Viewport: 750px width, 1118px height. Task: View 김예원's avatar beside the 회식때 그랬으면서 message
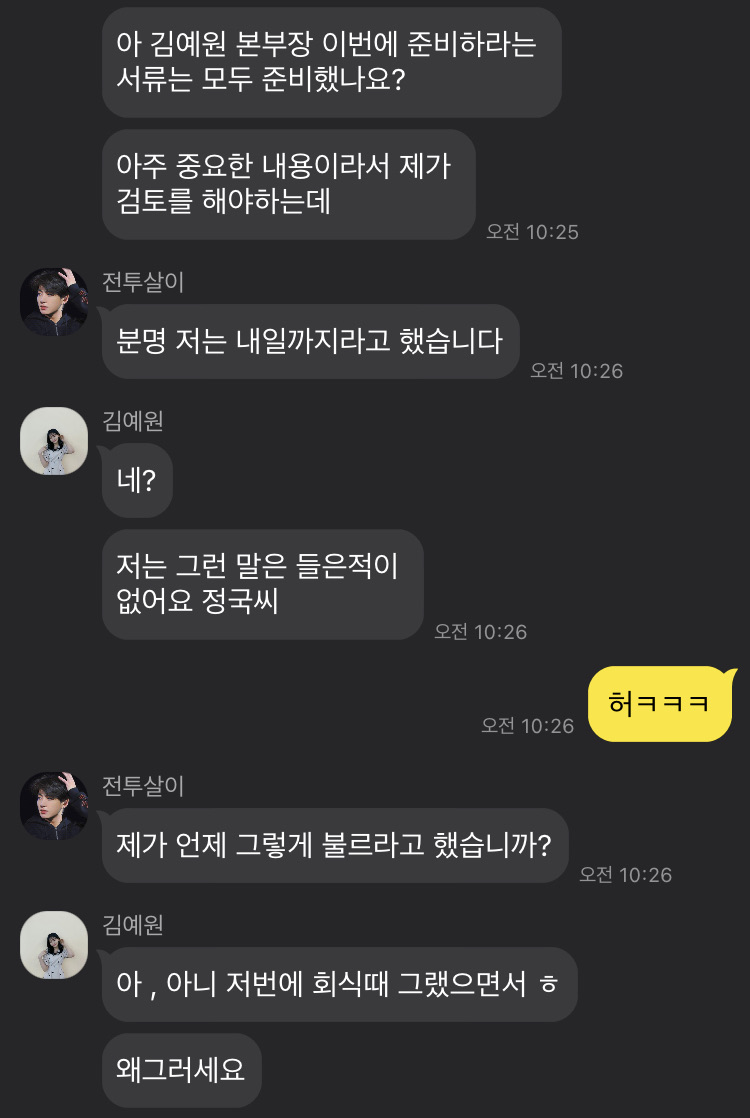click(x=54, y=945)
